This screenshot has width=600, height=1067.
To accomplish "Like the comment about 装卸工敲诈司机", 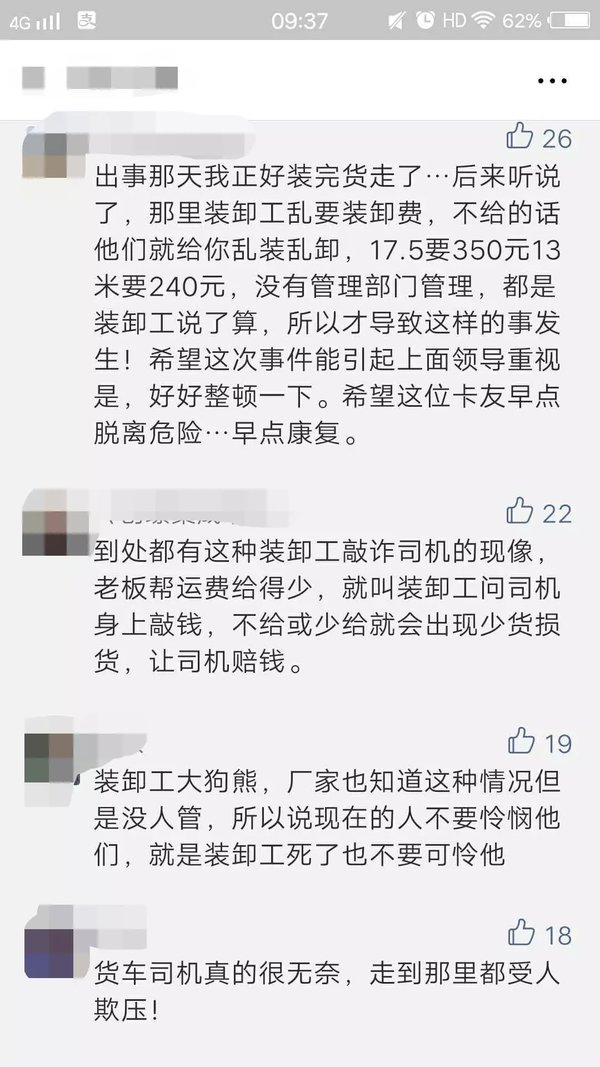I will (520, 512).
